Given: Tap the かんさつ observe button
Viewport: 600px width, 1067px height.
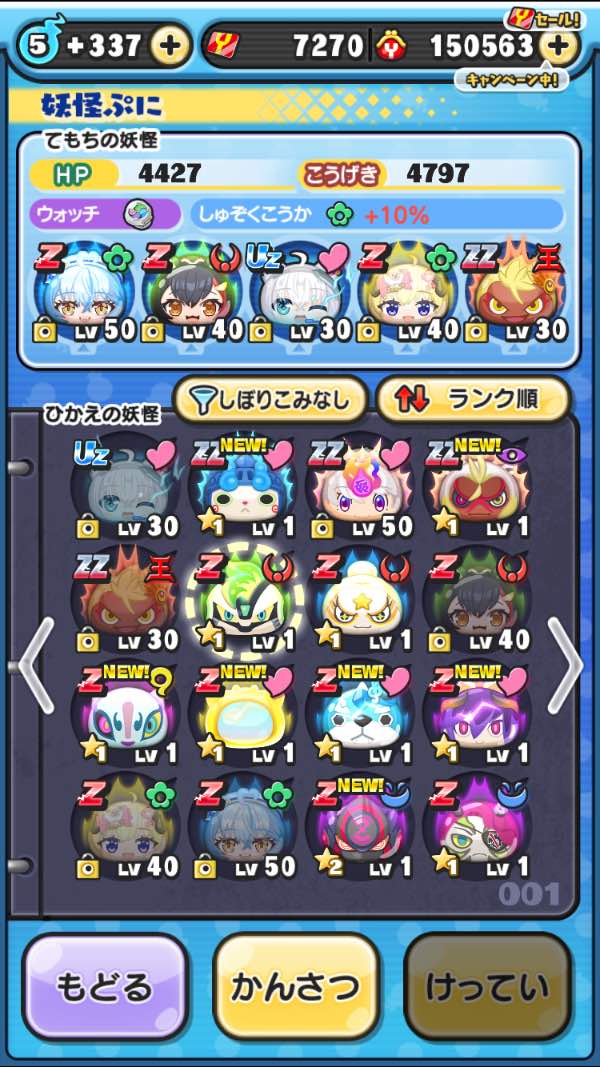Looking at the screenshot, I should coord(296,987).
